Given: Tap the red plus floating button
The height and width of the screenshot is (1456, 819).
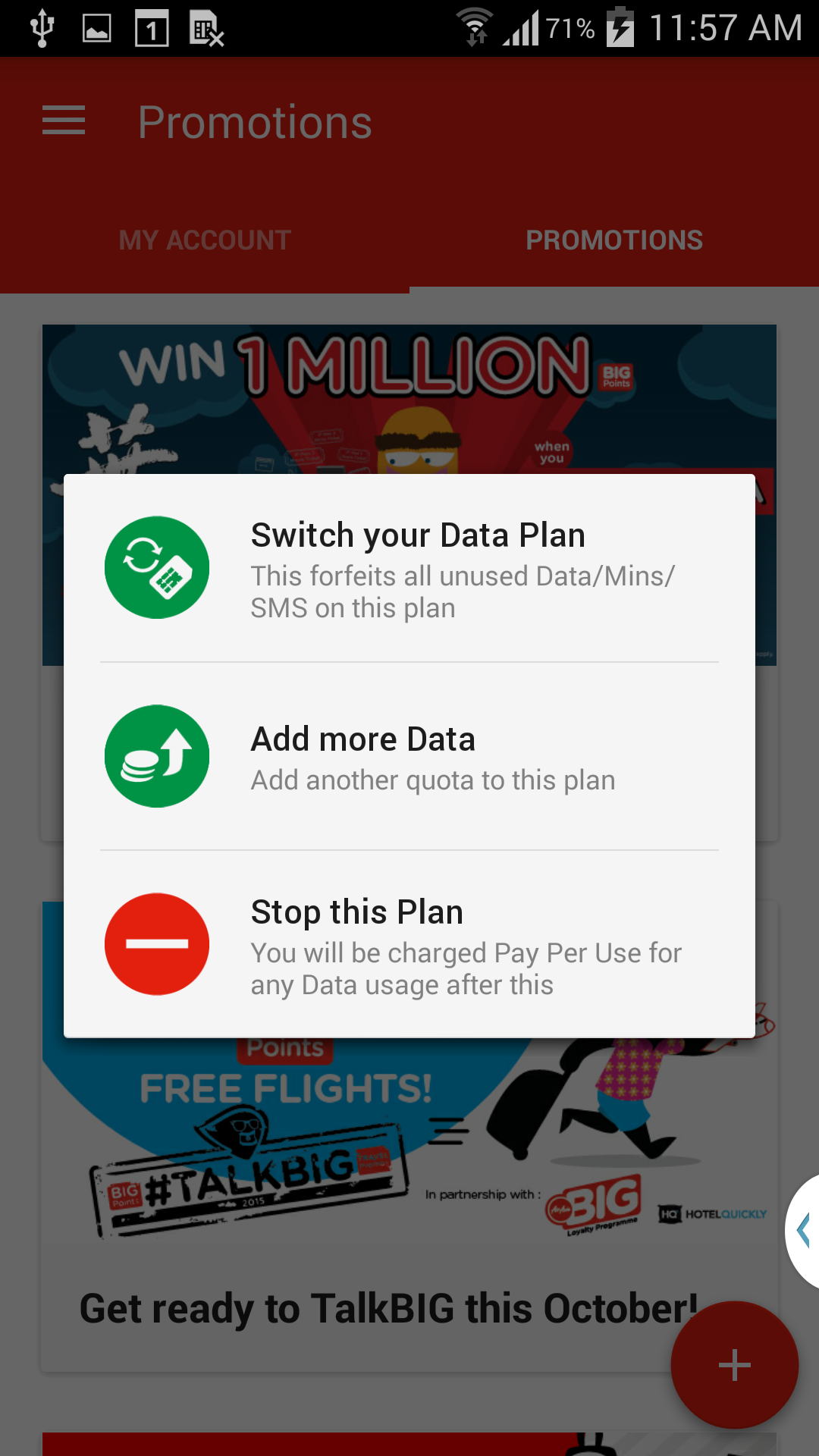Looking at the screenshot, I should click(x=734, y=1365).
